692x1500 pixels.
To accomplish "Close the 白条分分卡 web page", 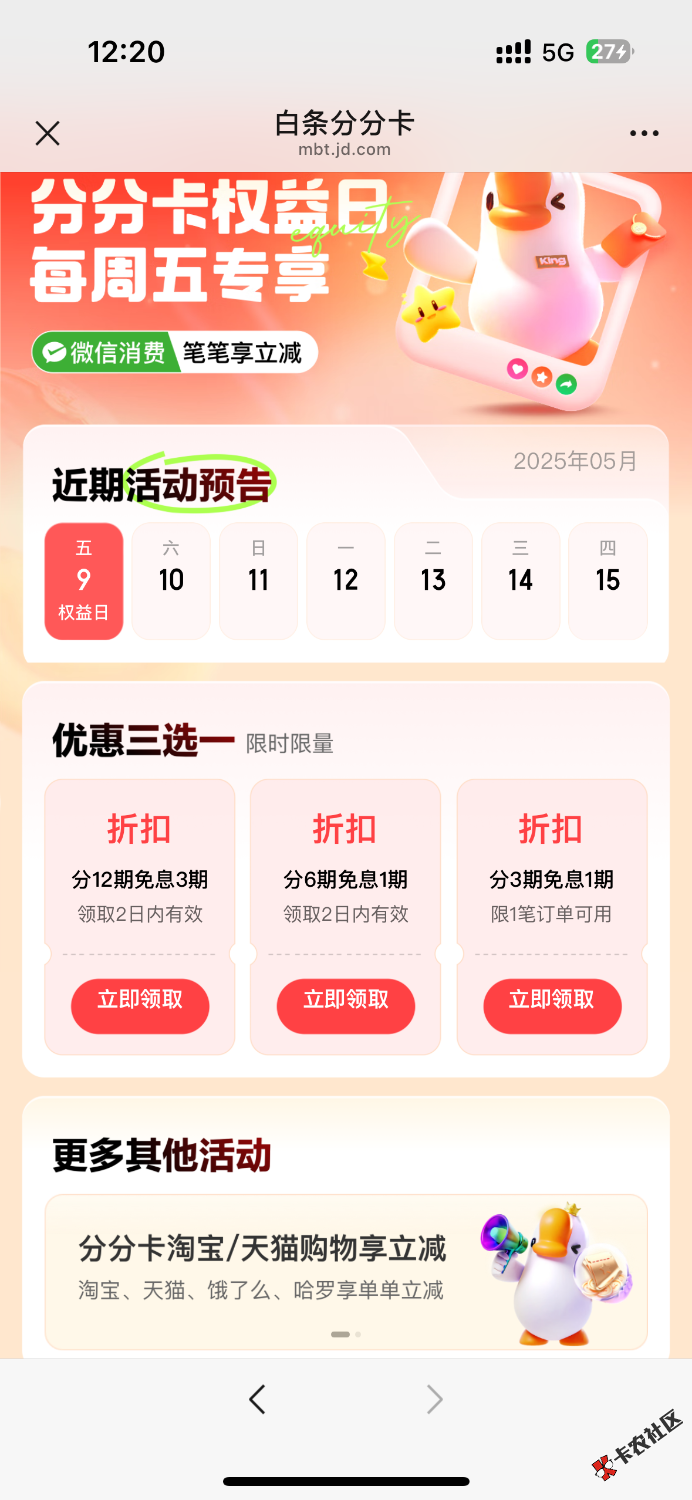I will pyautogui.click(x=47, y=133).
